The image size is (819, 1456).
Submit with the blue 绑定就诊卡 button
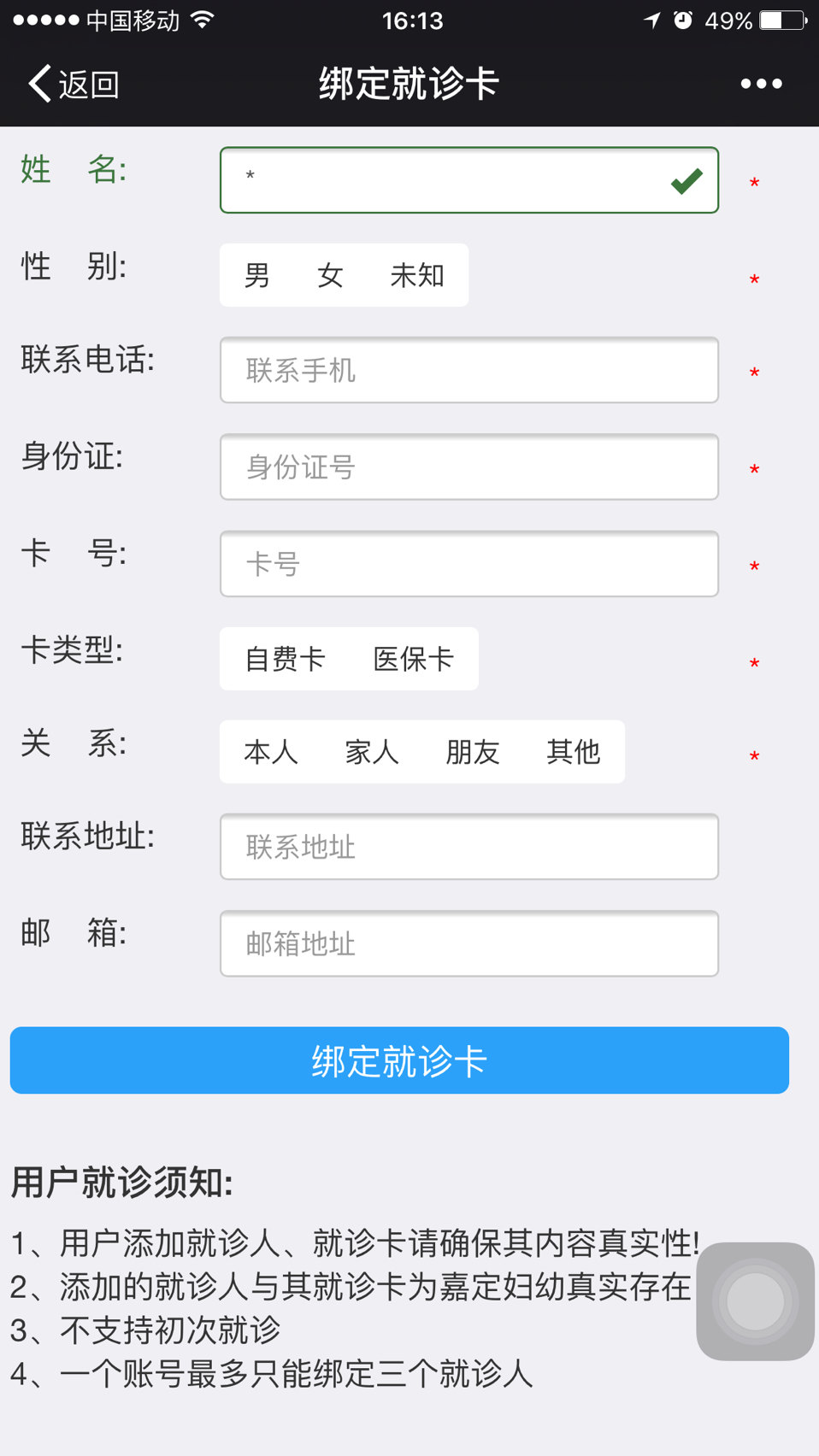(399, 1060)
